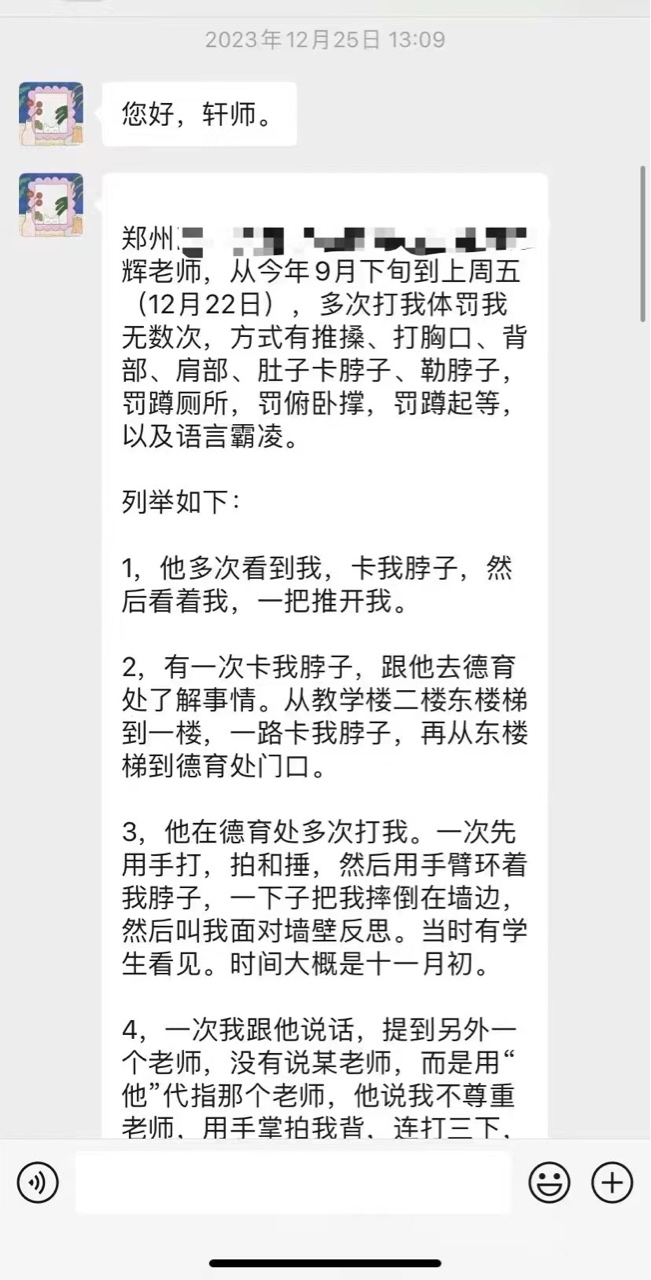Open the plus attachments menu
The image size is (651, 1280).
612,1183
